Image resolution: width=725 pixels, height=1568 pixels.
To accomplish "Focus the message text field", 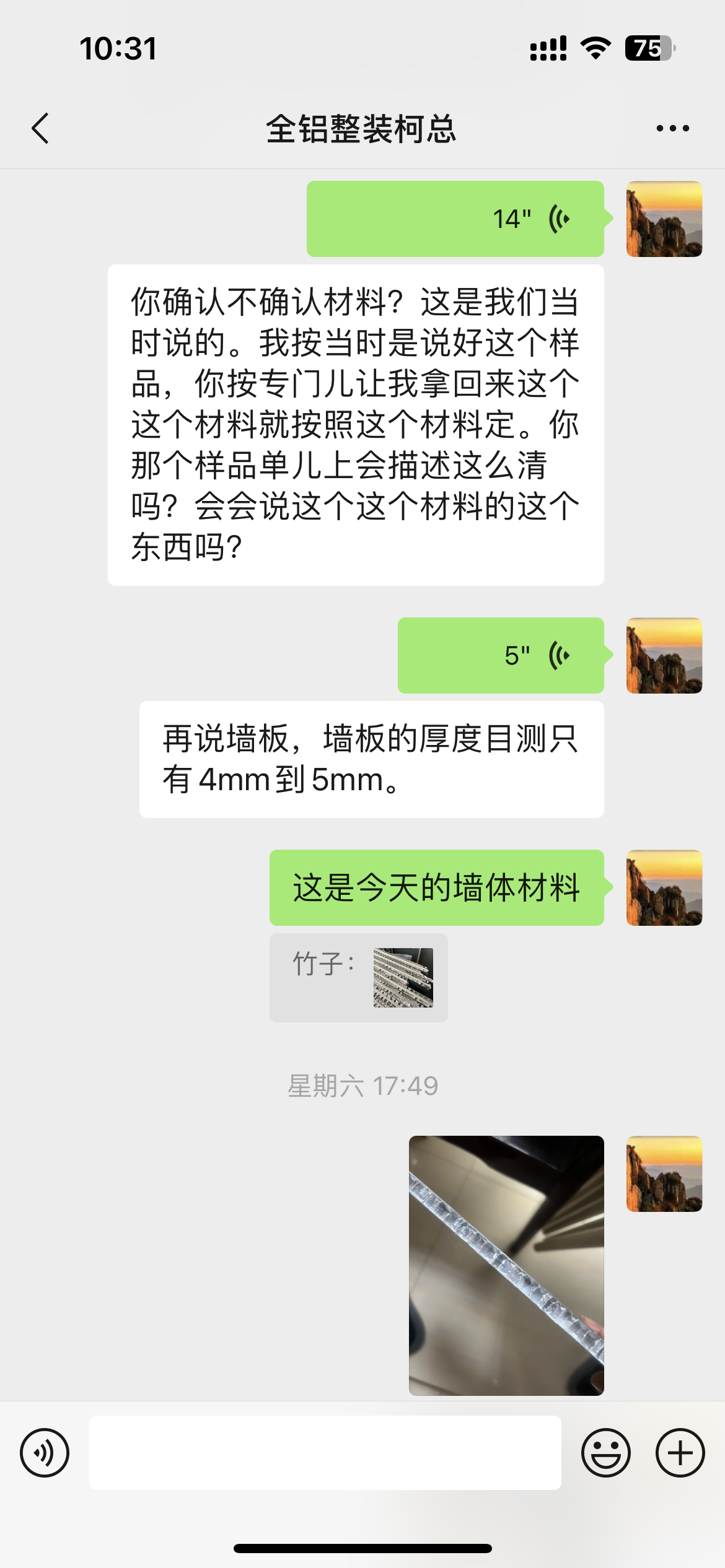I will tap(325, 1453).
